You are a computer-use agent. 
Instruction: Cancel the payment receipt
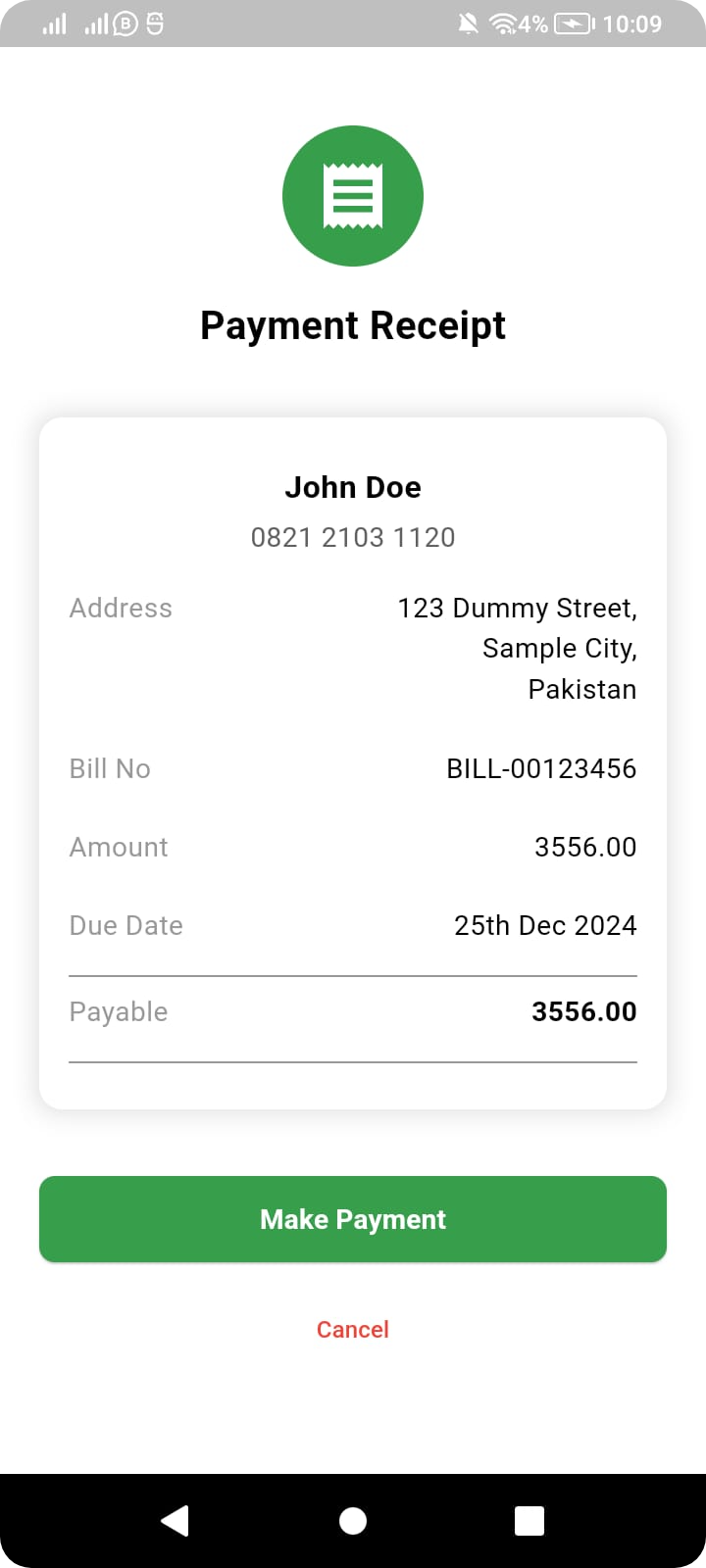click(353, 1330)
